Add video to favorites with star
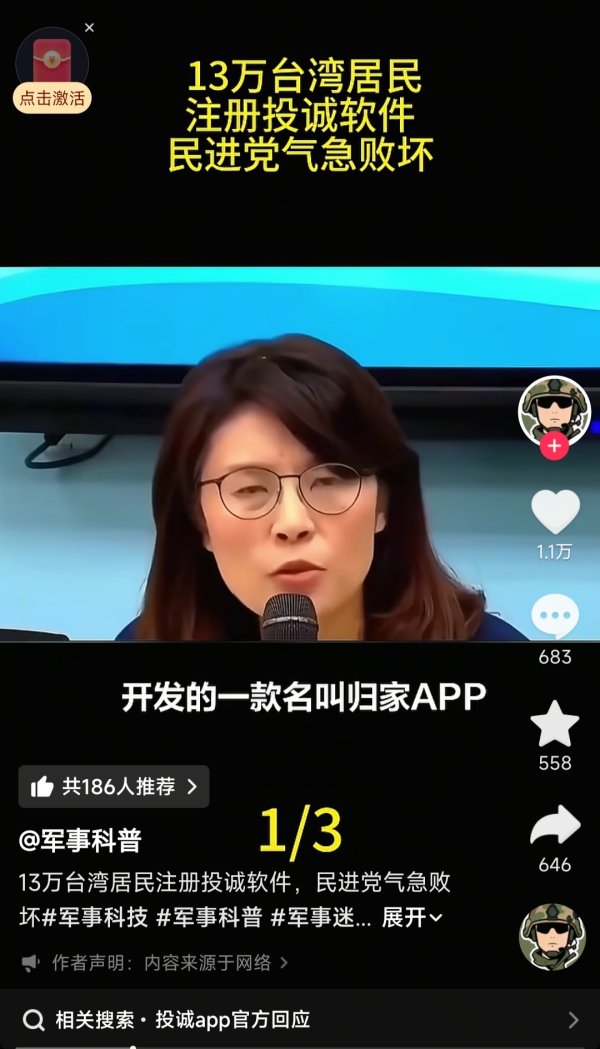The width and height of the screenshot is (600, 1049). pos(554,724)
